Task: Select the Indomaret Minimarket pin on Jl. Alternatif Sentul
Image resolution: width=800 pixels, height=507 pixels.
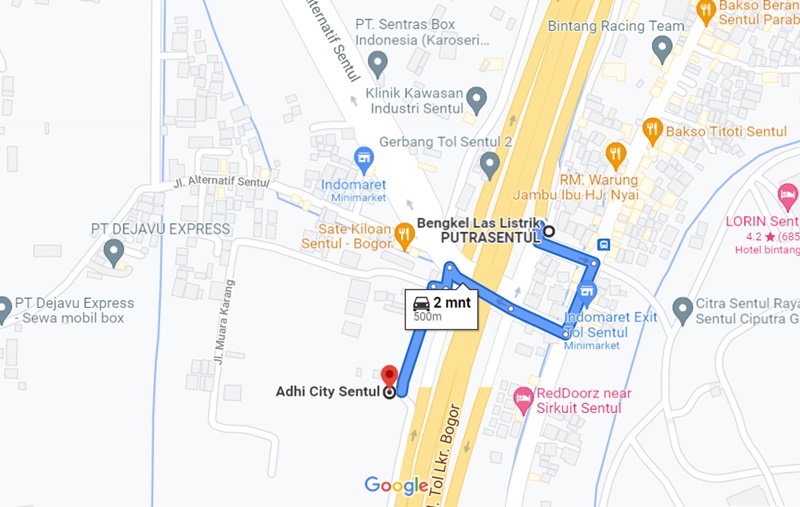Action: pos(364,157)
